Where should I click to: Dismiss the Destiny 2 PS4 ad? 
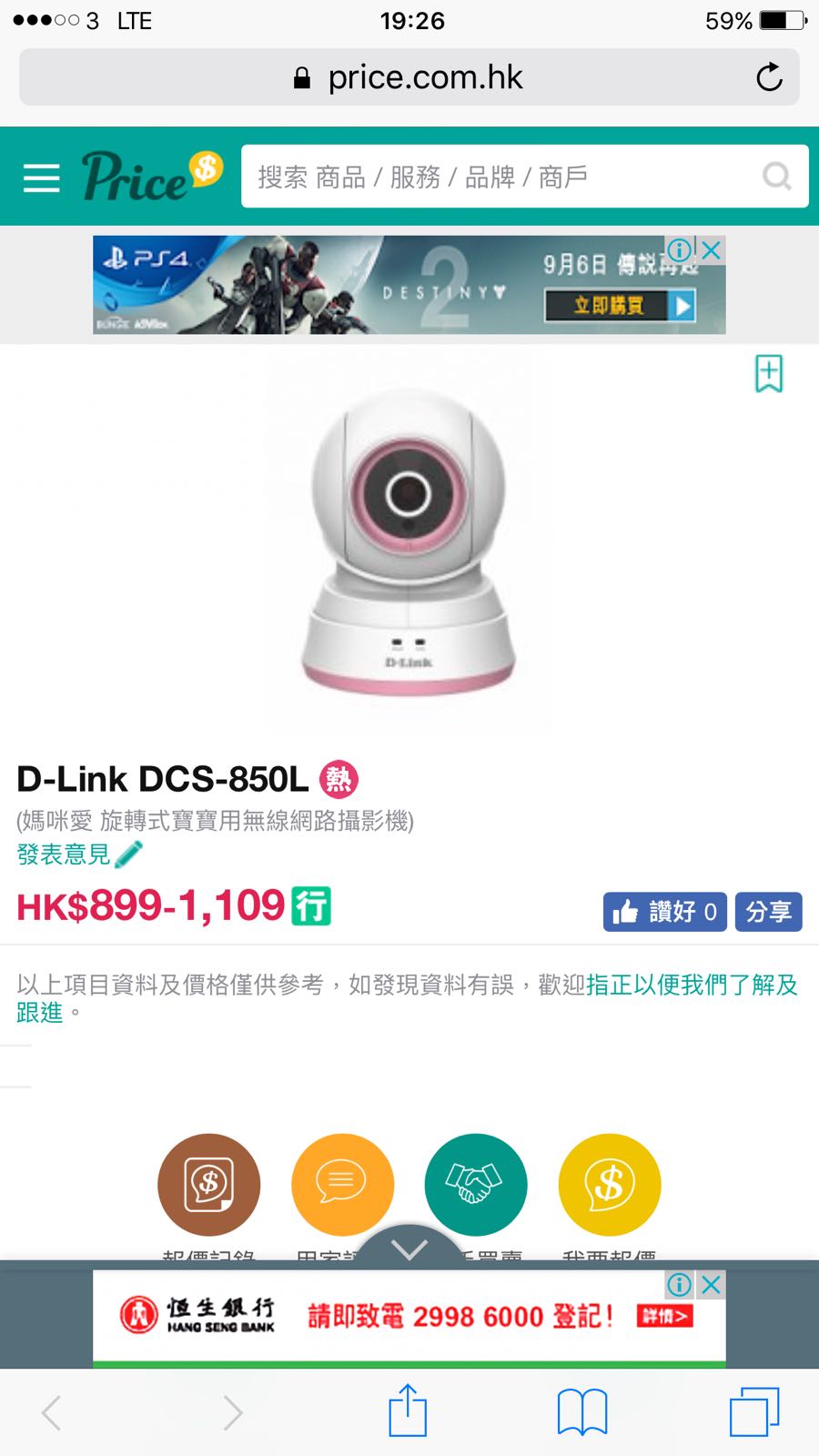712,249
